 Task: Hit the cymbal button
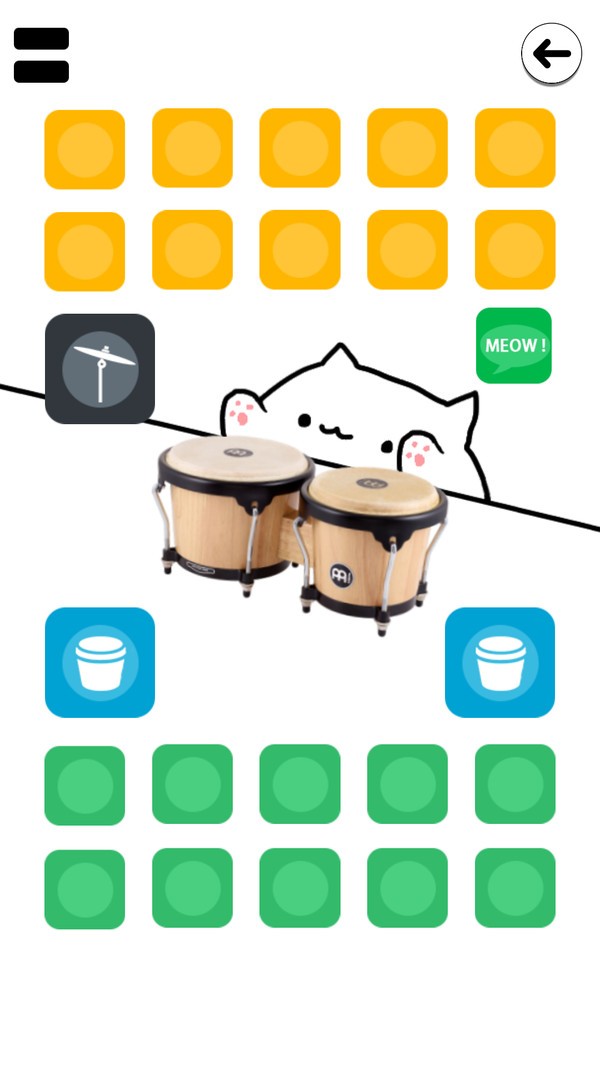coord(100,368)
